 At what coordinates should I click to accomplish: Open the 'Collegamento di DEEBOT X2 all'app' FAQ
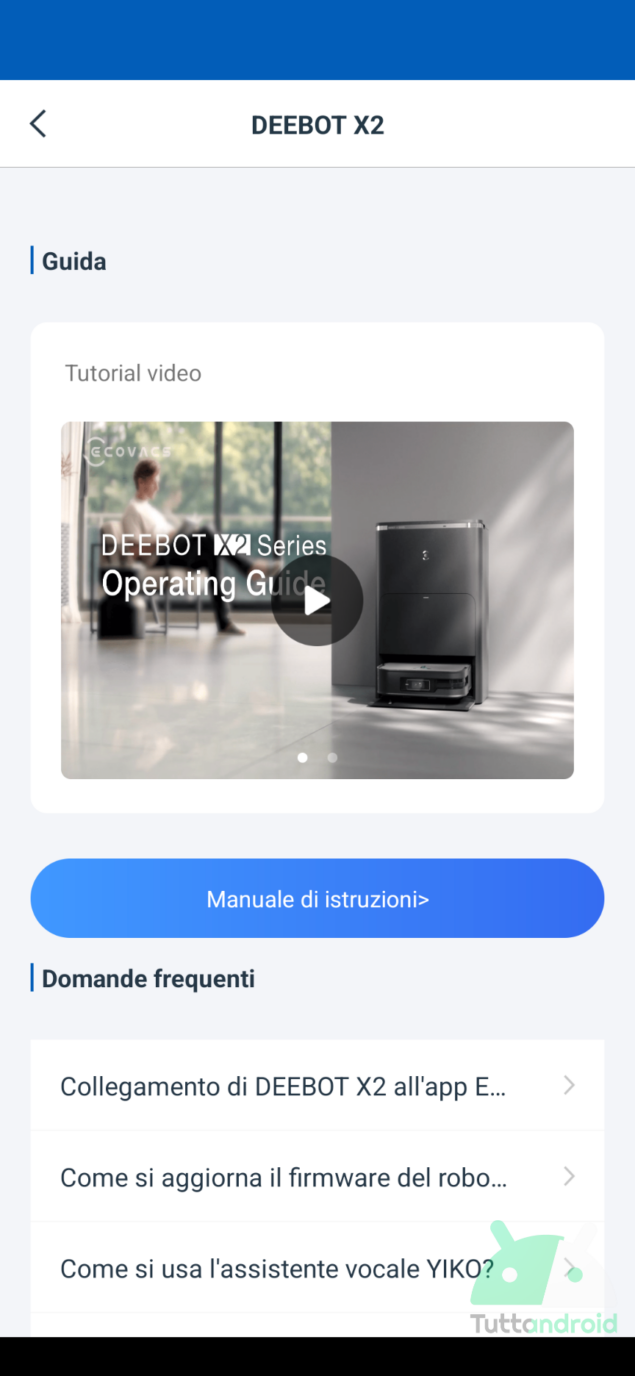[317, 1085]
